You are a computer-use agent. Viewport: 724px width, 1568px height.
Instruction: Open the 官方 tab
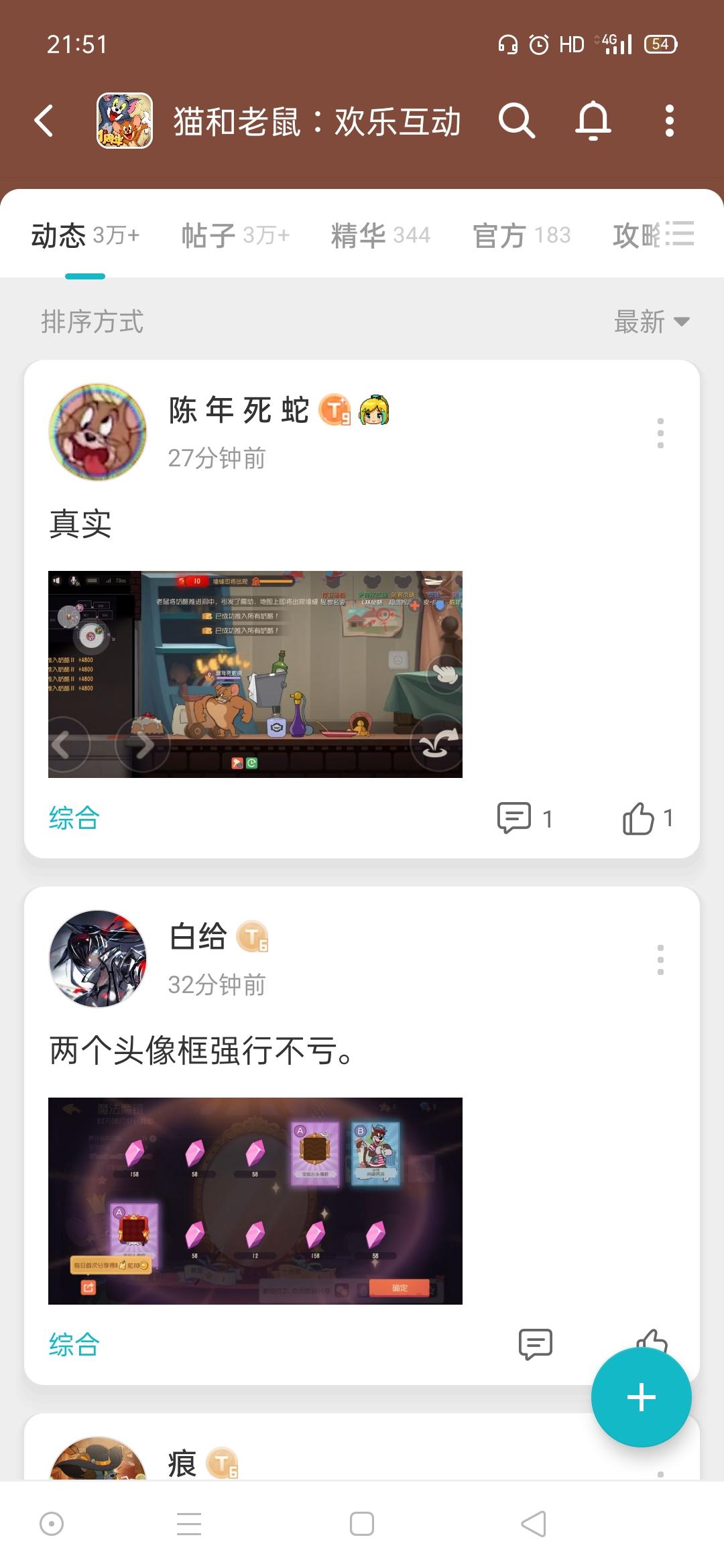(498, 236)
